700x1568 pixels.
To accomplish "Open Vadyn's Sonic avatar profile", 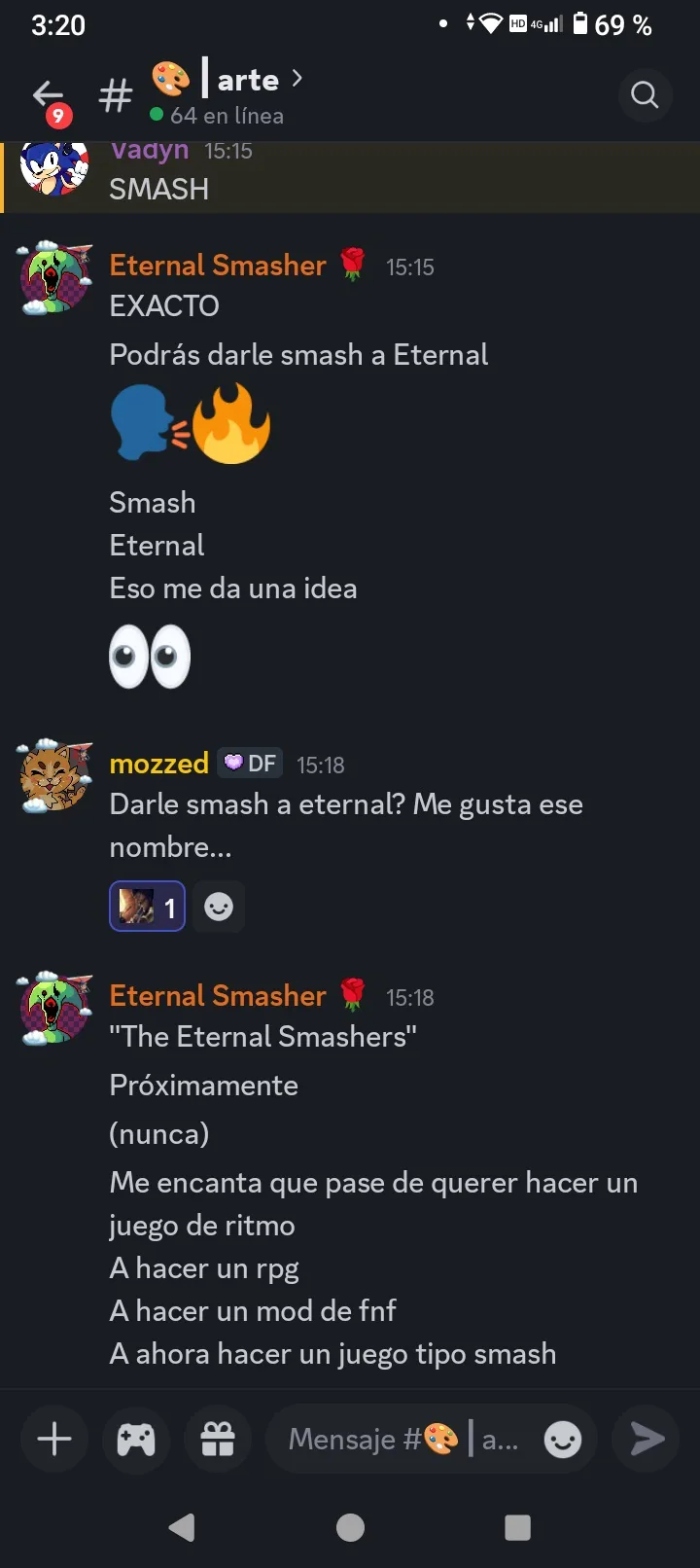I will 54,167.
